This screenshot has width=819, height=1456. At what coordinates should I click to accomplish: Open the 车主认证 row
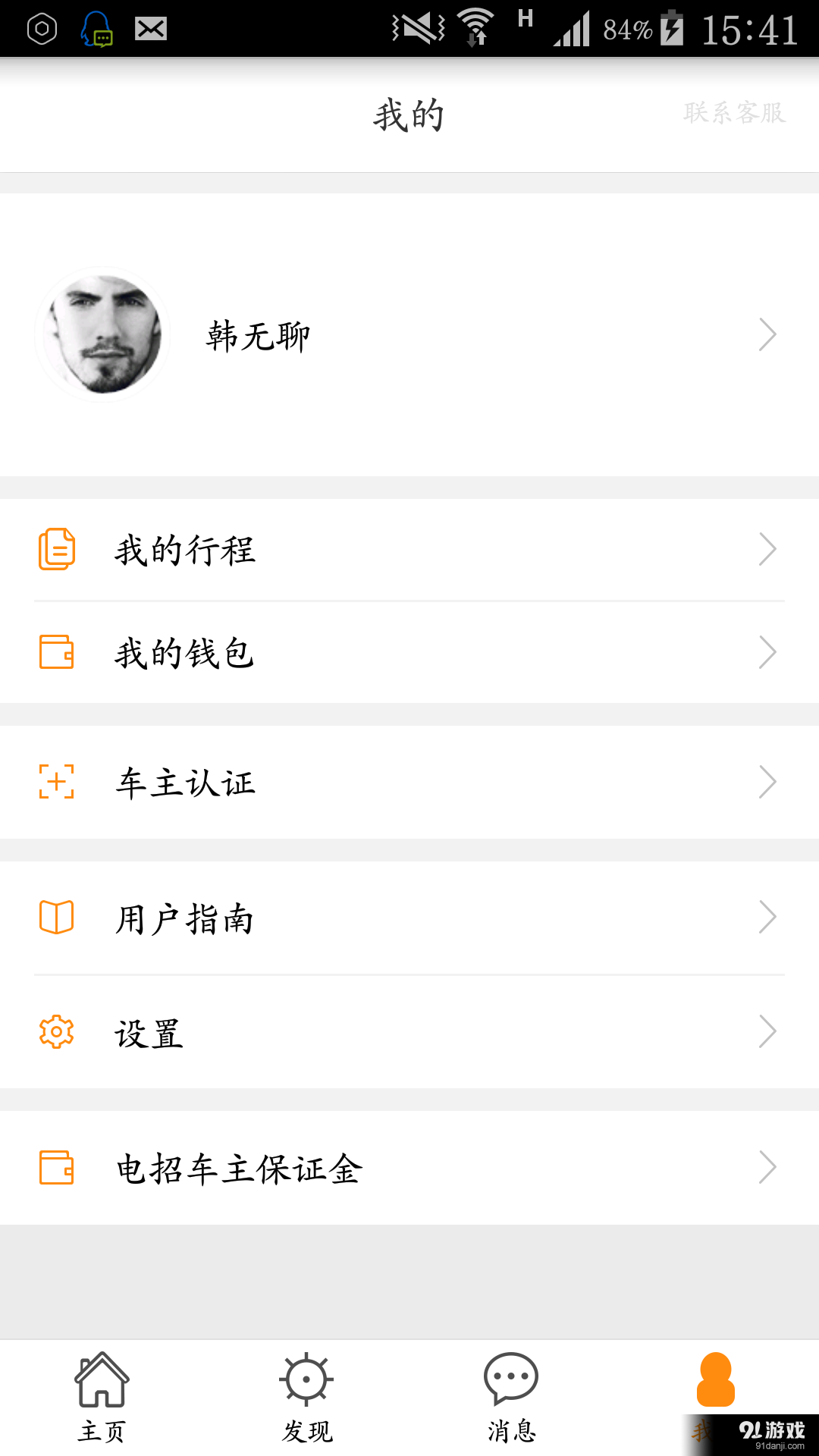click(409, 783)
